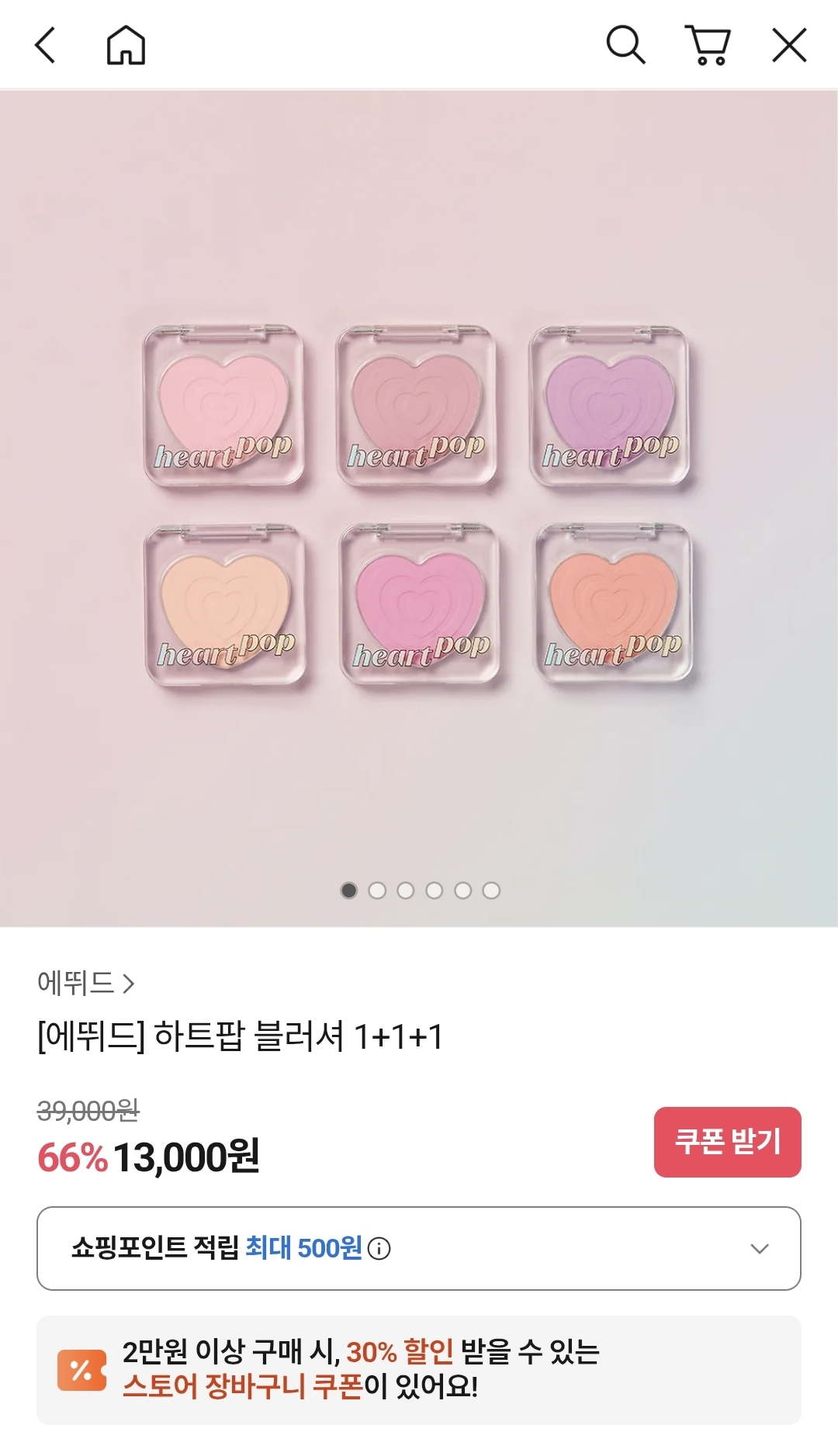Go back to the previous page
Image resolution: width=838 pixels, height=1456 pixels.
click(46, 45)
